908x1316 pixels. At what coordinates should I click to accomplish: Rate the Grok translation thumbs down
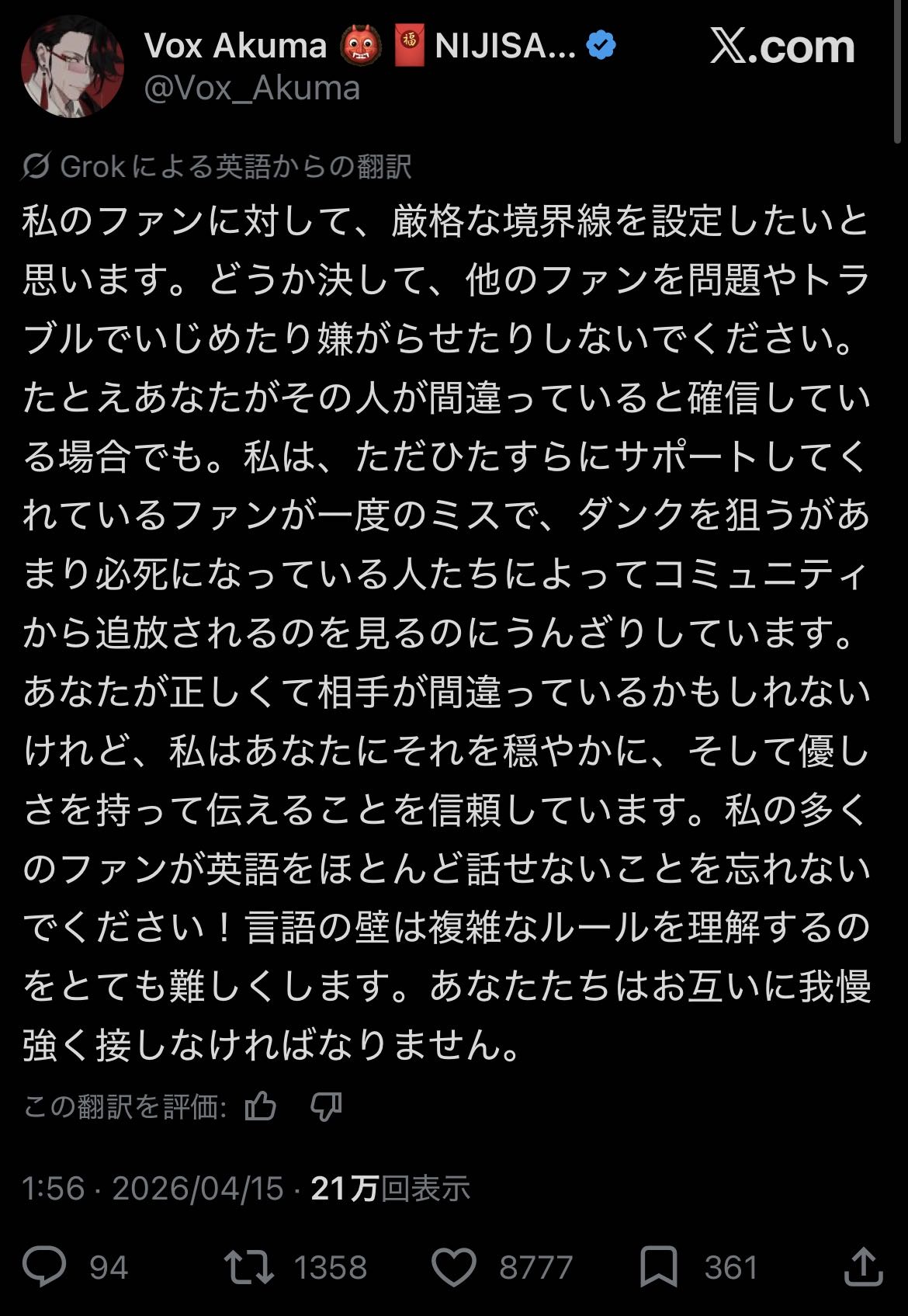326,1106
